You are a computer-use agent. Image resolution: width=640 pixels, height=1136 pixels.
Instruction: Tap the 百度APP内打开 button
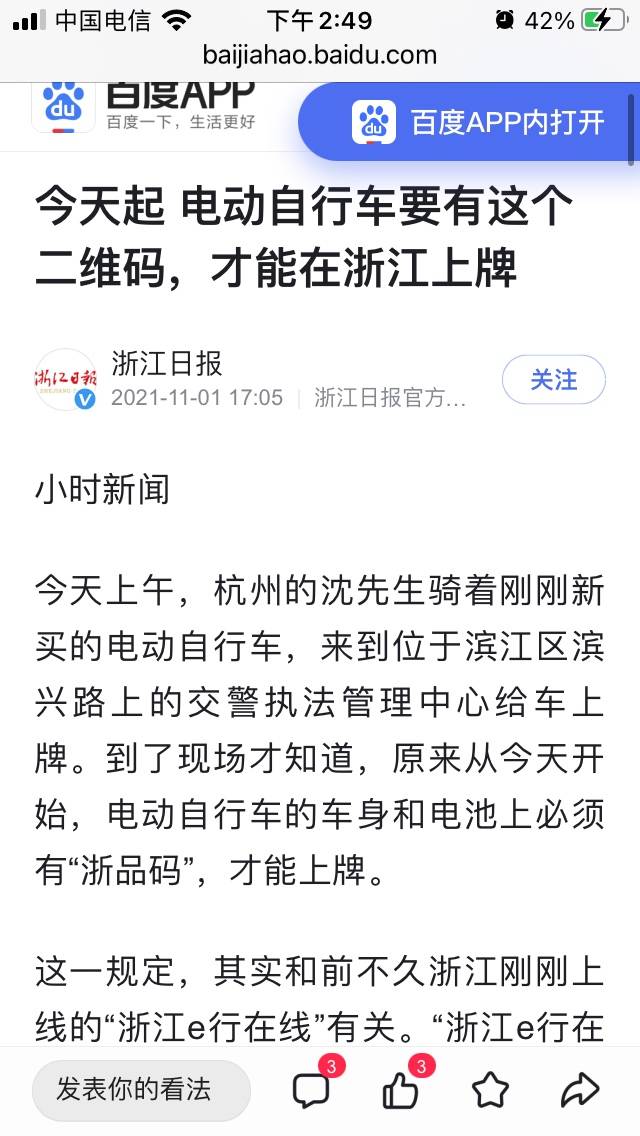click(x=471, y=122)
